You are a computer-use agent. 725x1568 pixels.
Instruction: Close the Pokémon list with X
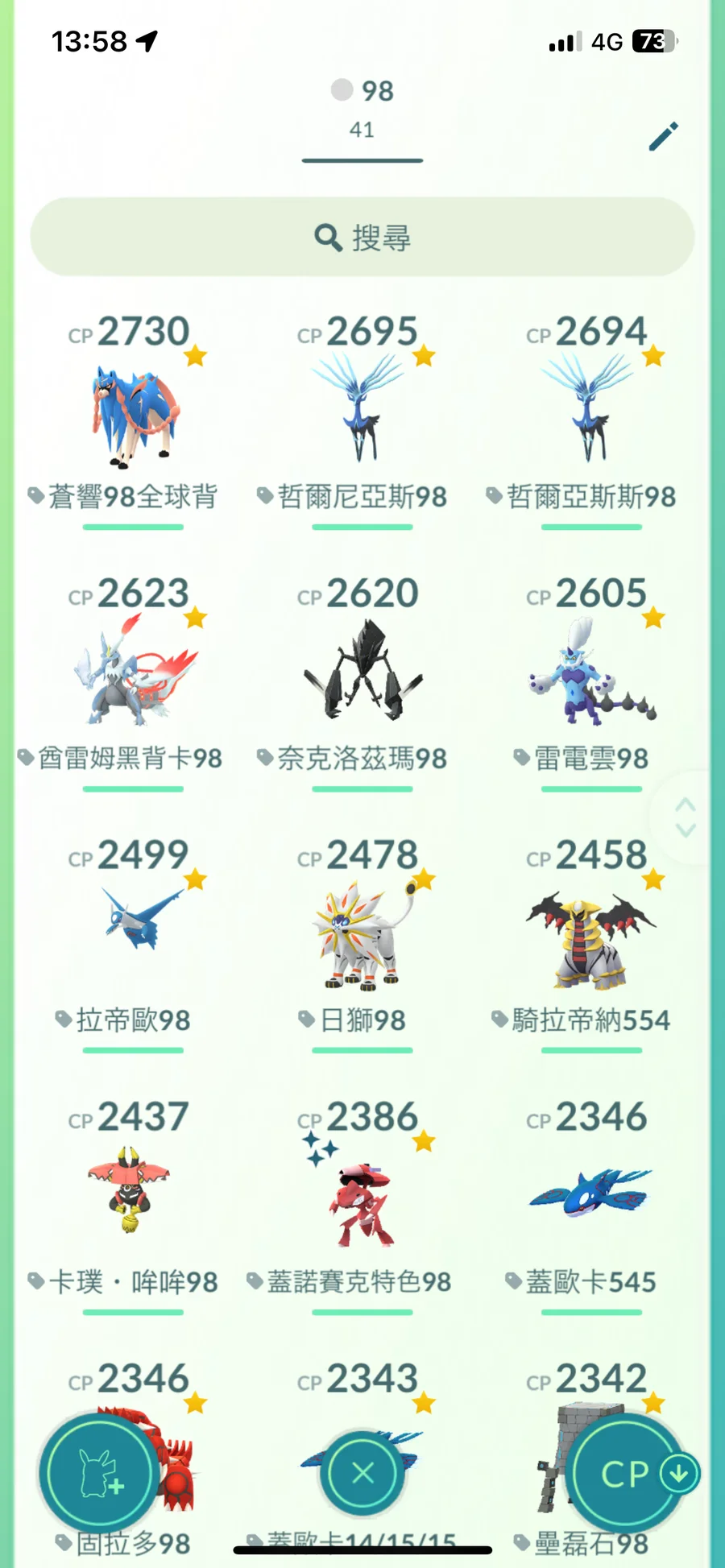(x=362, y=1473)
